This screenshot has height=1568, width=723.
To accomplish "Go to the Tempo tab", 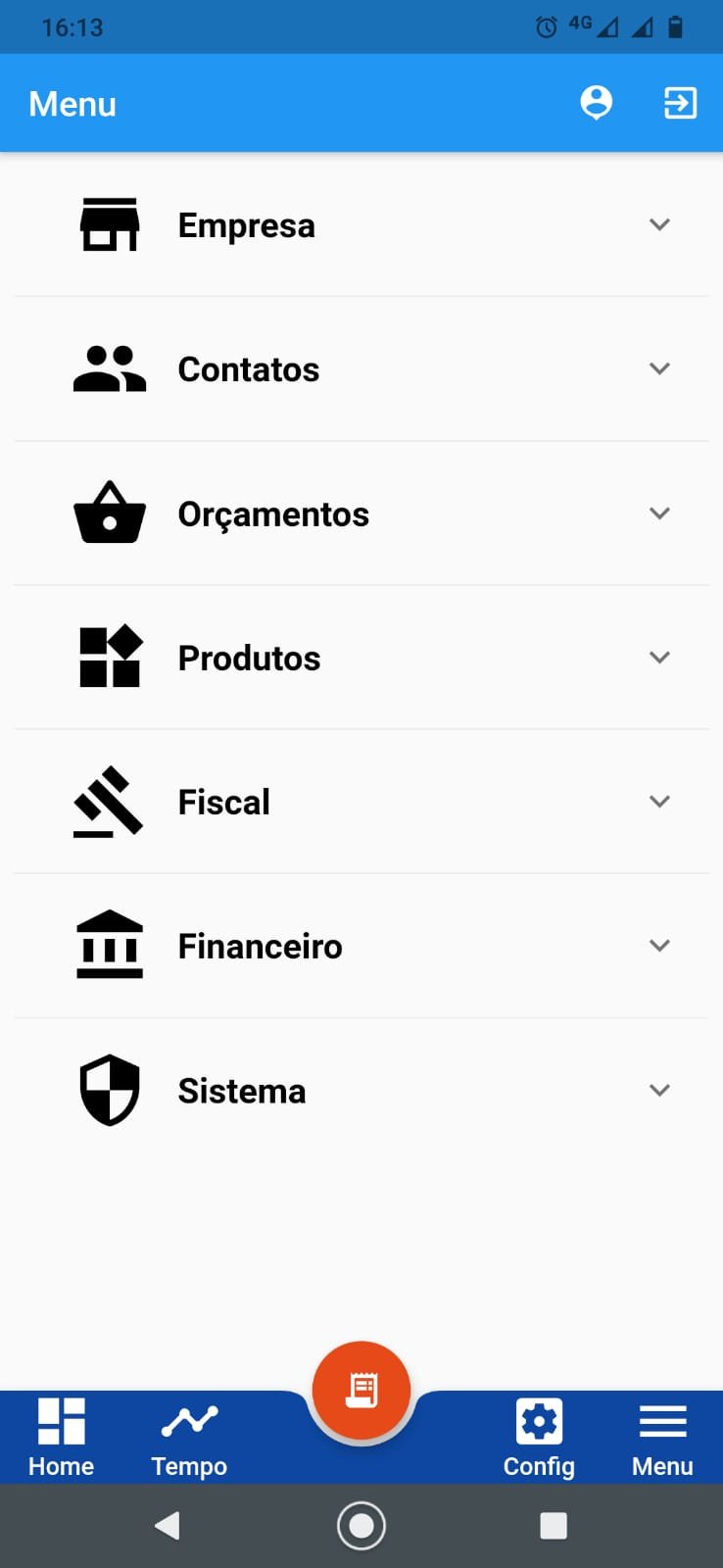I will click(x=189, y=1437).
